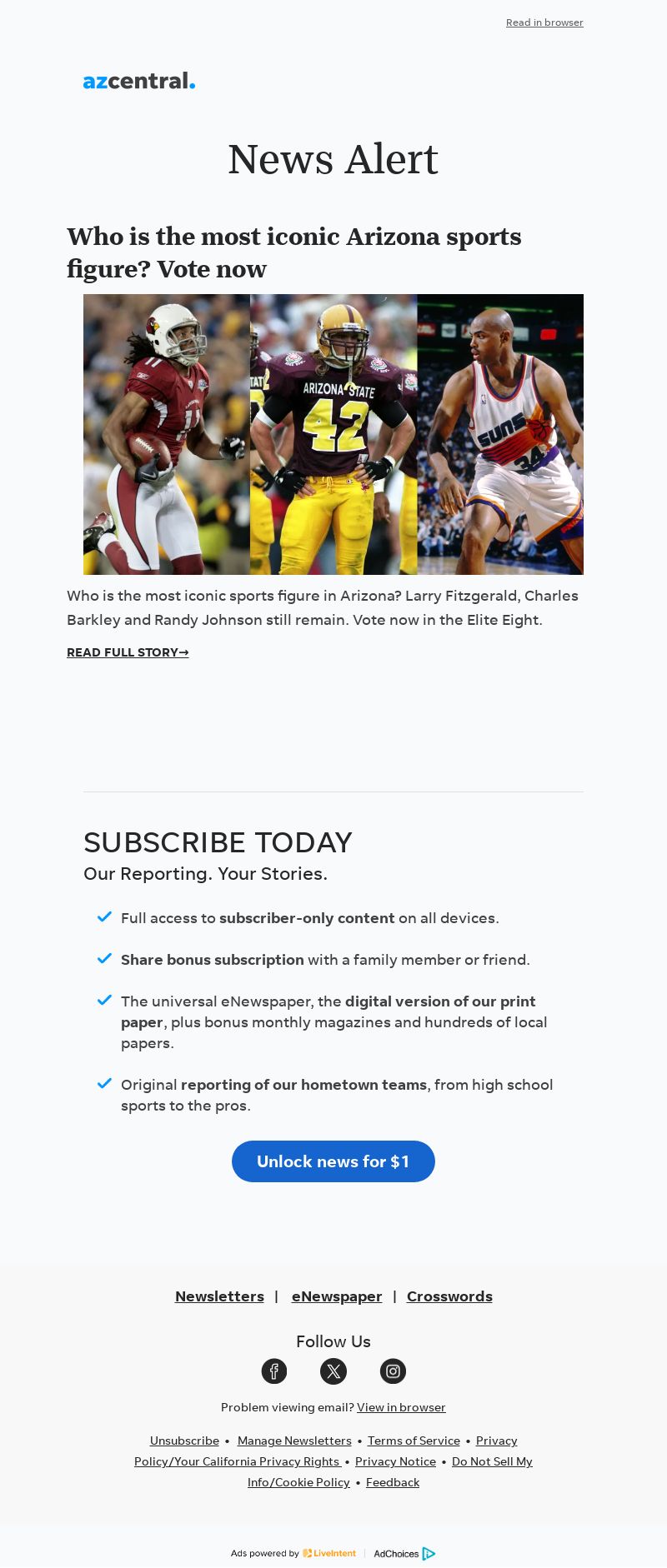Image resolution: width=667 pixels, height=1568 pixels.
Task: Tap READ FULL STORY link
Action: tap(128, 652)
